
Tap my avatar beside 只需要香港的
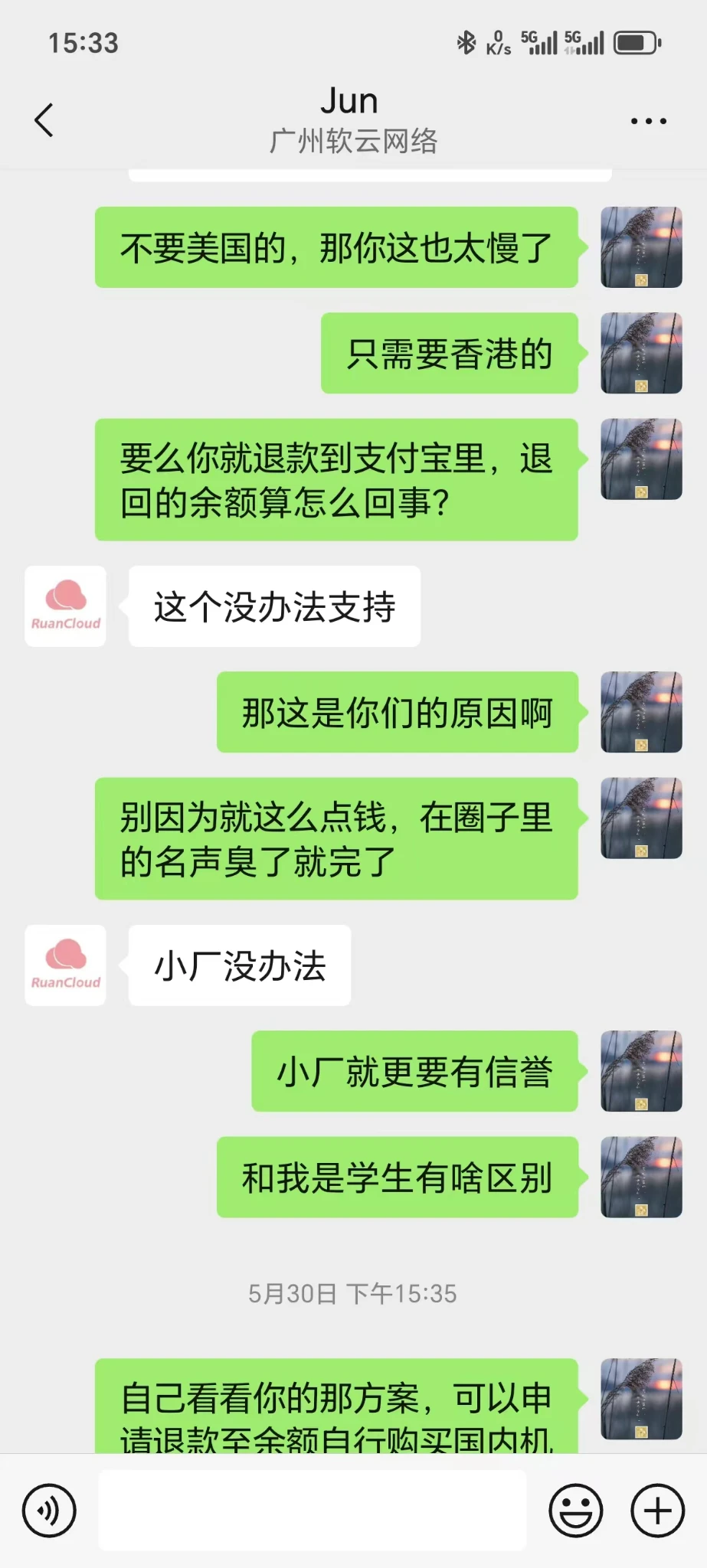pos(641,353)
